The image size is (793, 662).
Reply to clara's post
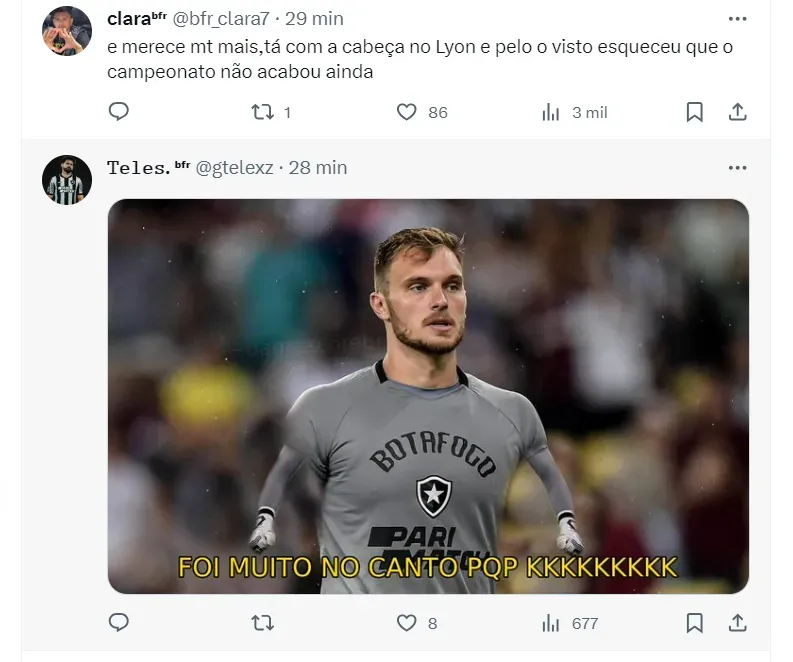tap(119, 112)
